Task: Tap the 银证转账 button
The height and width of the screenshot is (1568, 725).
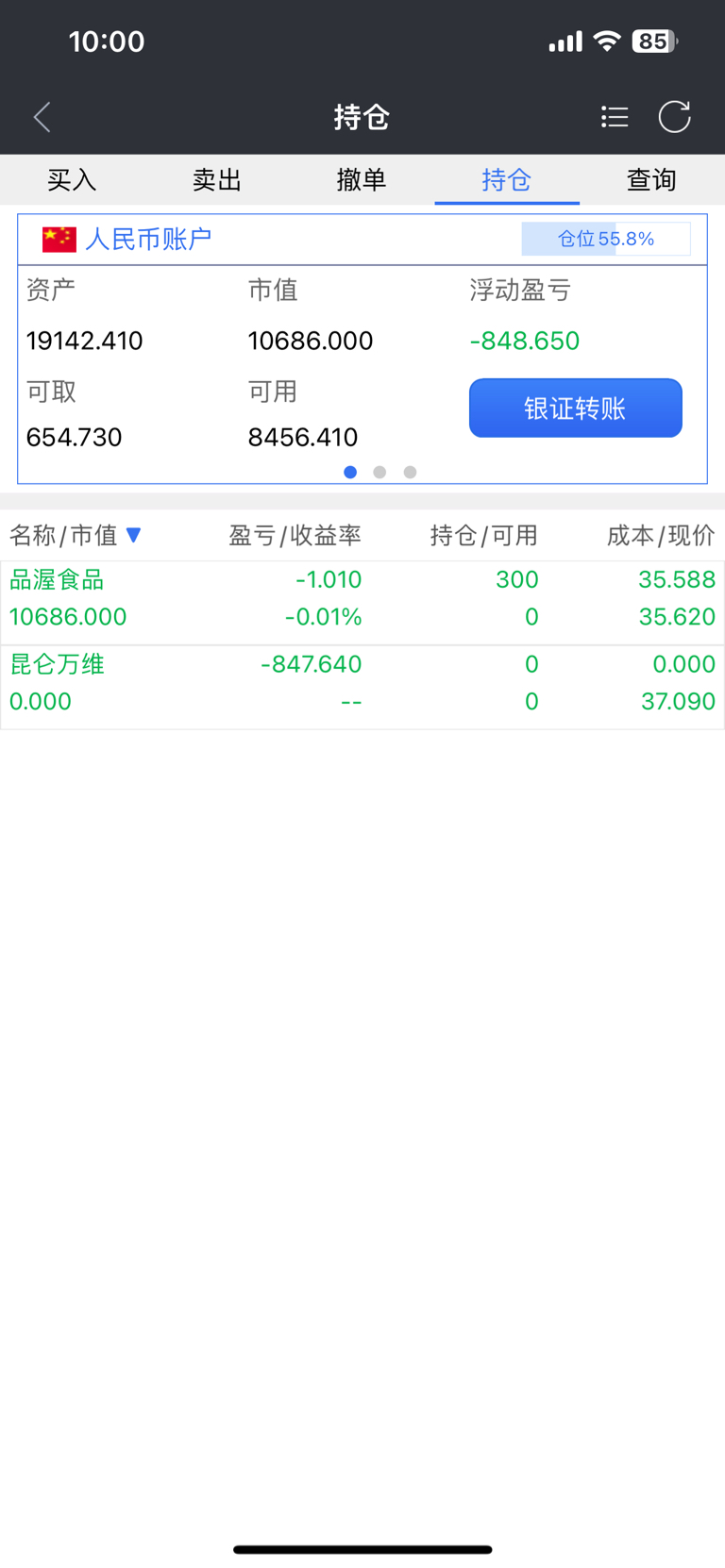Action: point(576,409)
